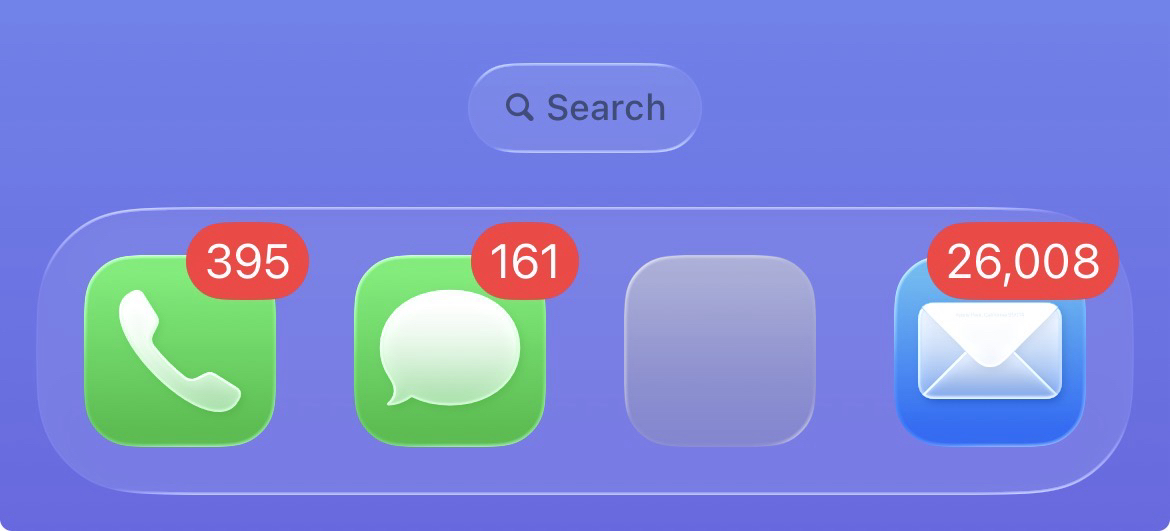Open the Mail app

point(989,351)
